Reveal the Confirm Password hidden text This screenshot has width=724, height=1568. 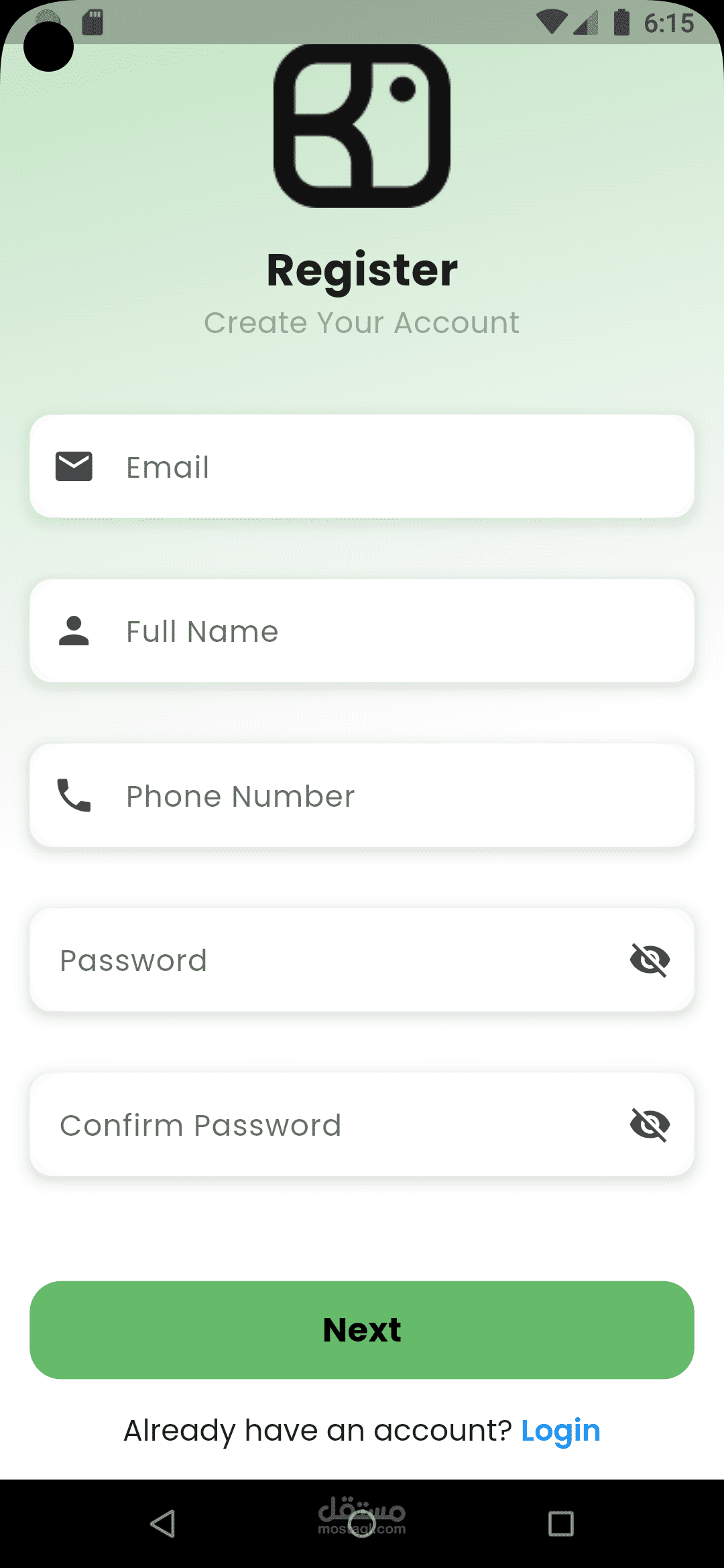point(650,1125)
